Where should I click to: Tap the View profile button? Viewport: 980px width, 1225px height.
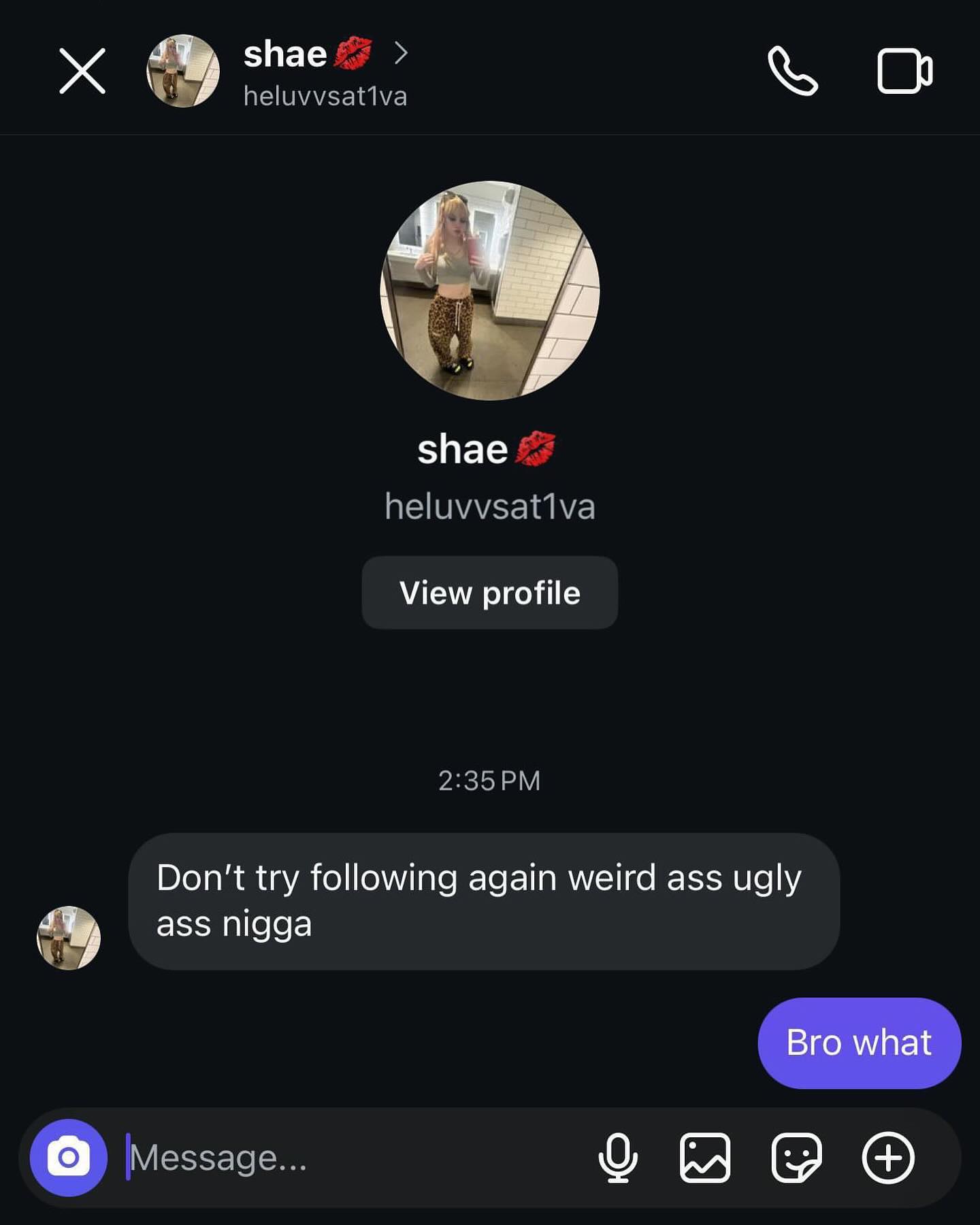(x=489, y=593)
